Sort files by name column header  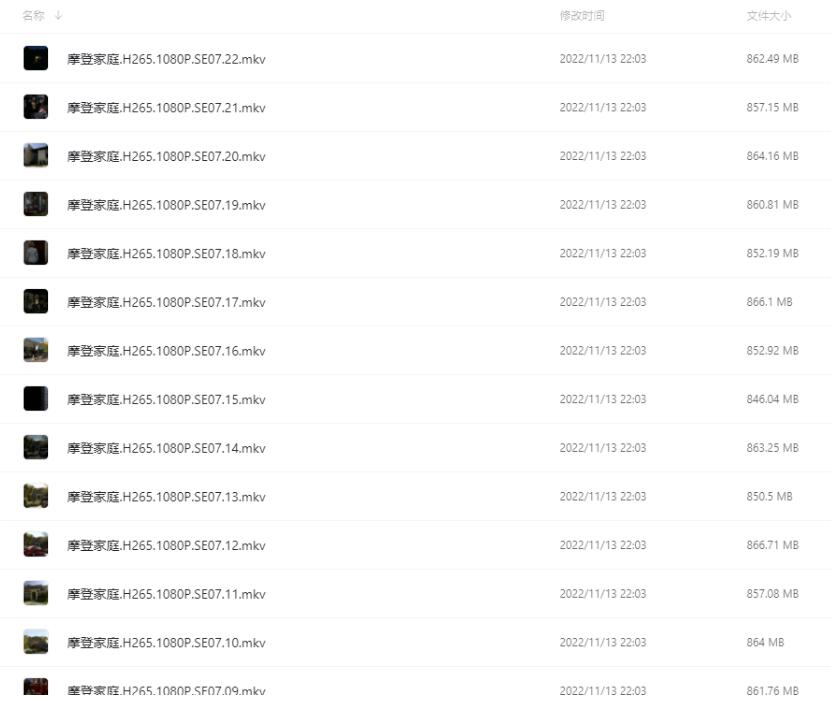coord(34,16)
